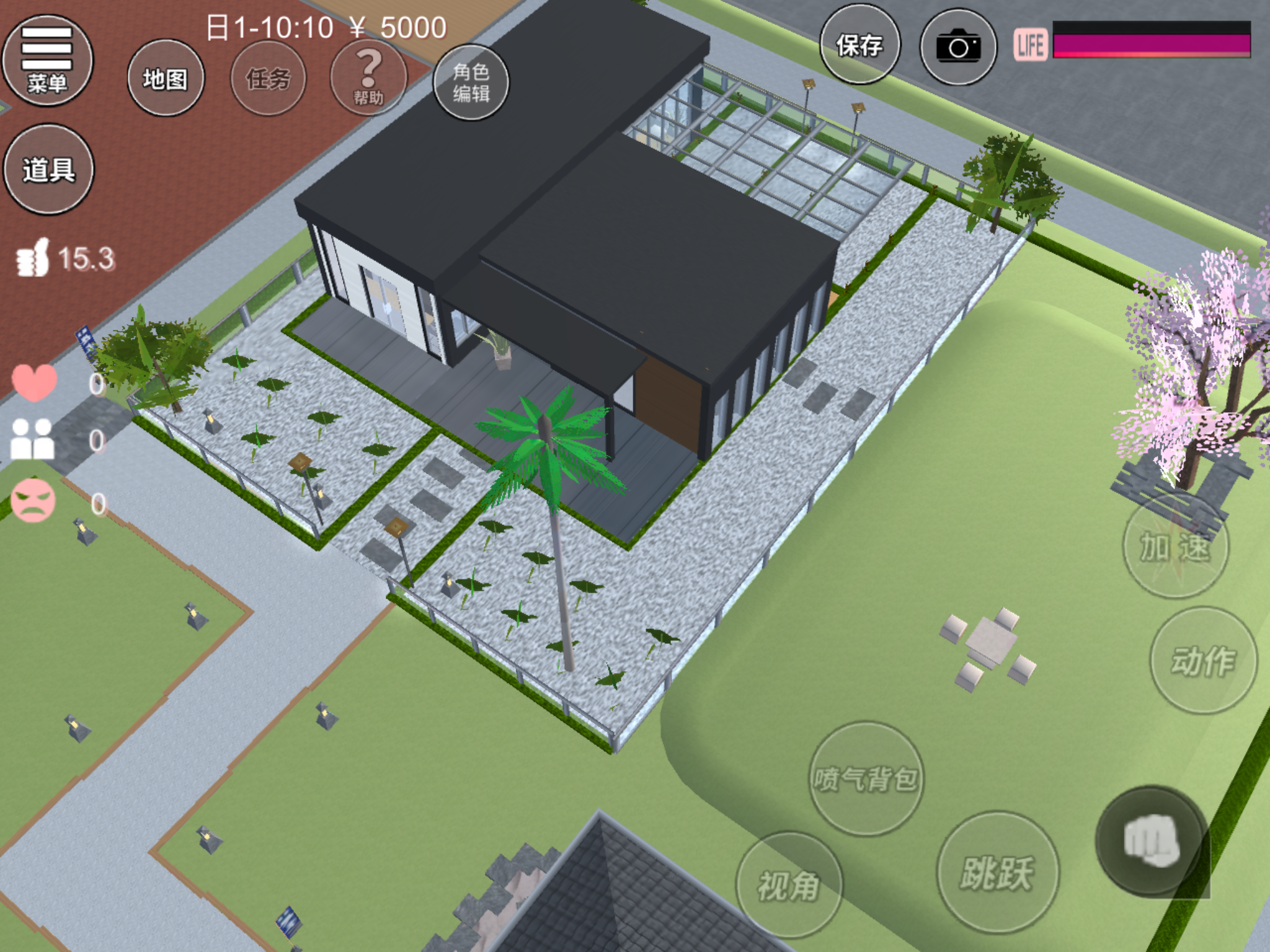
Task: Activate the 喷气背包 jetpack
Action: 866,778
